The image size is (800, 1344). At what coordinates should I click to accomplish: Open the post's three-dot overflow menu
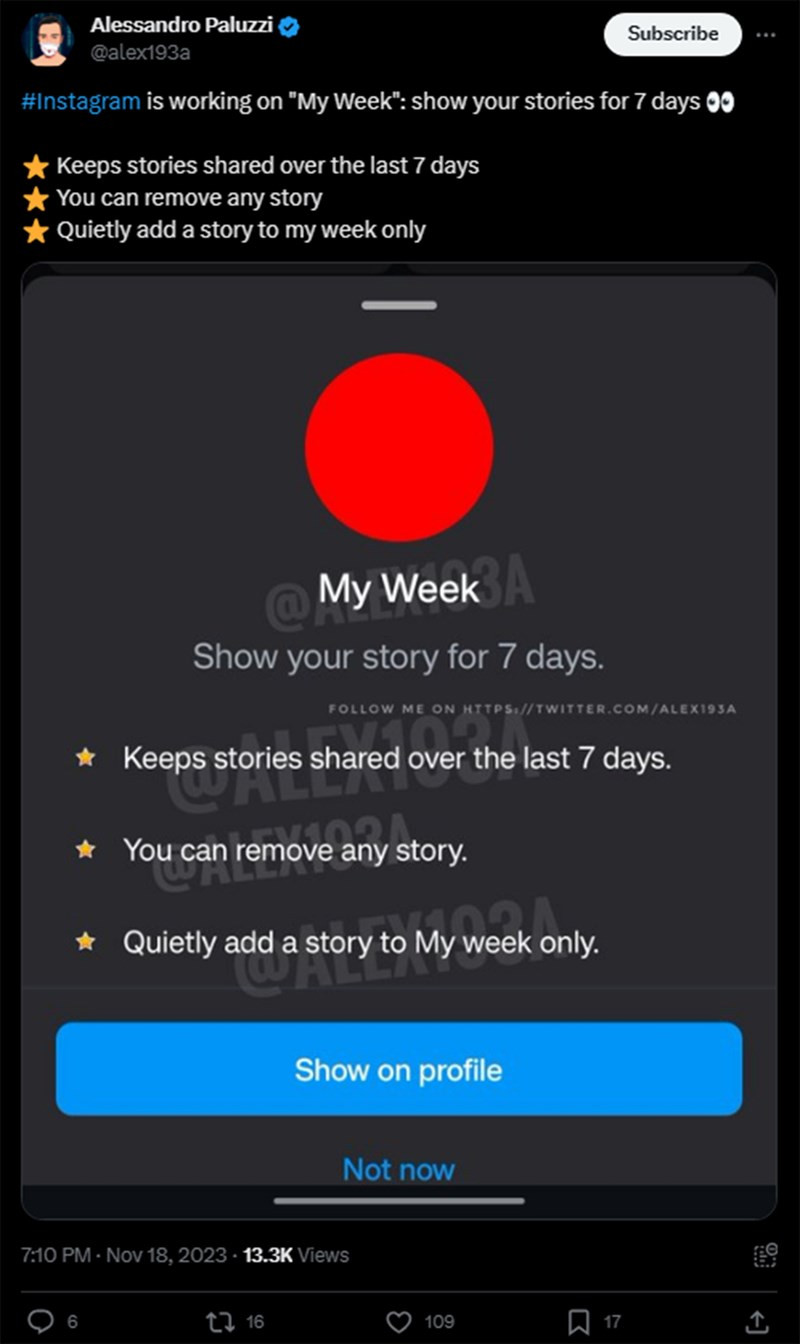click(766, 34)
